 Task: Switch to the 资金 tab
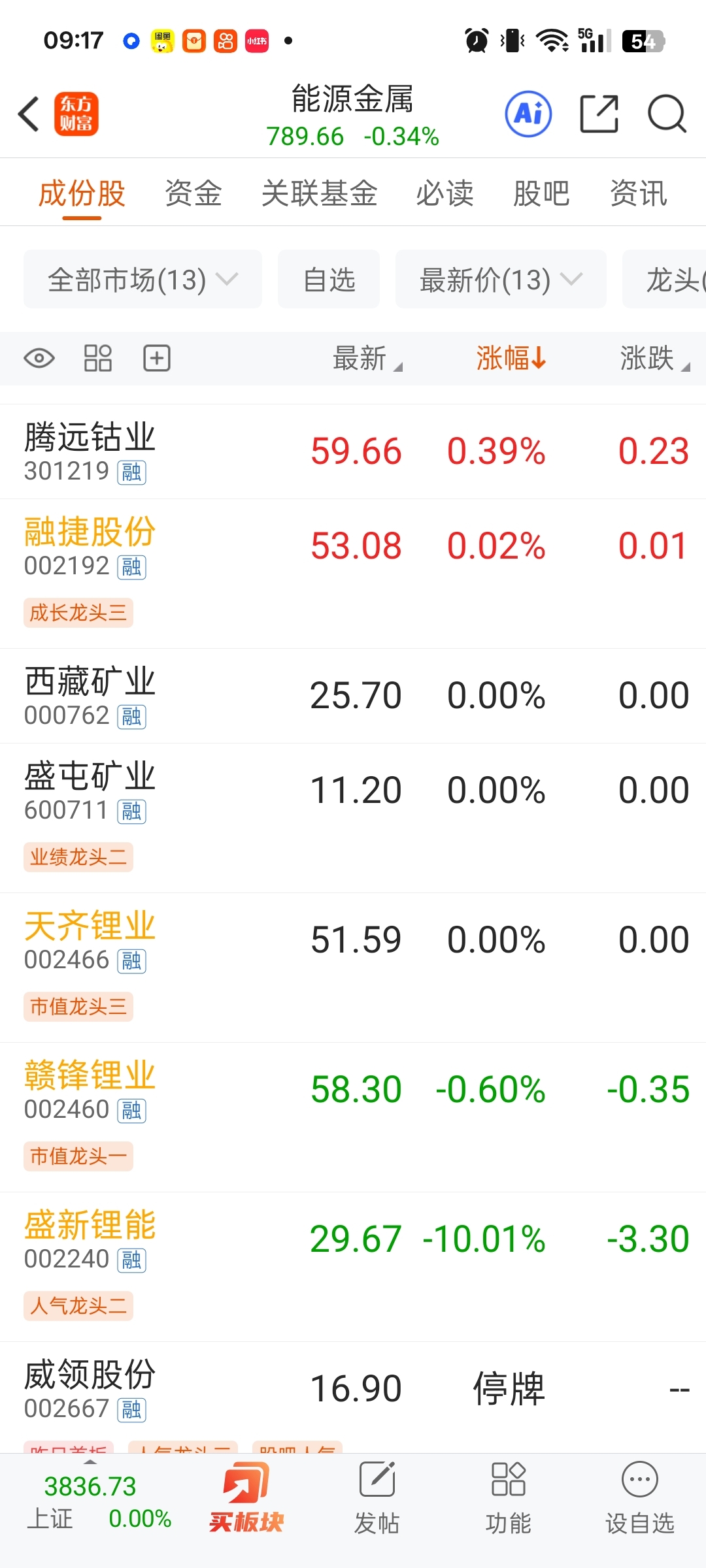click(x=193, y=193)
